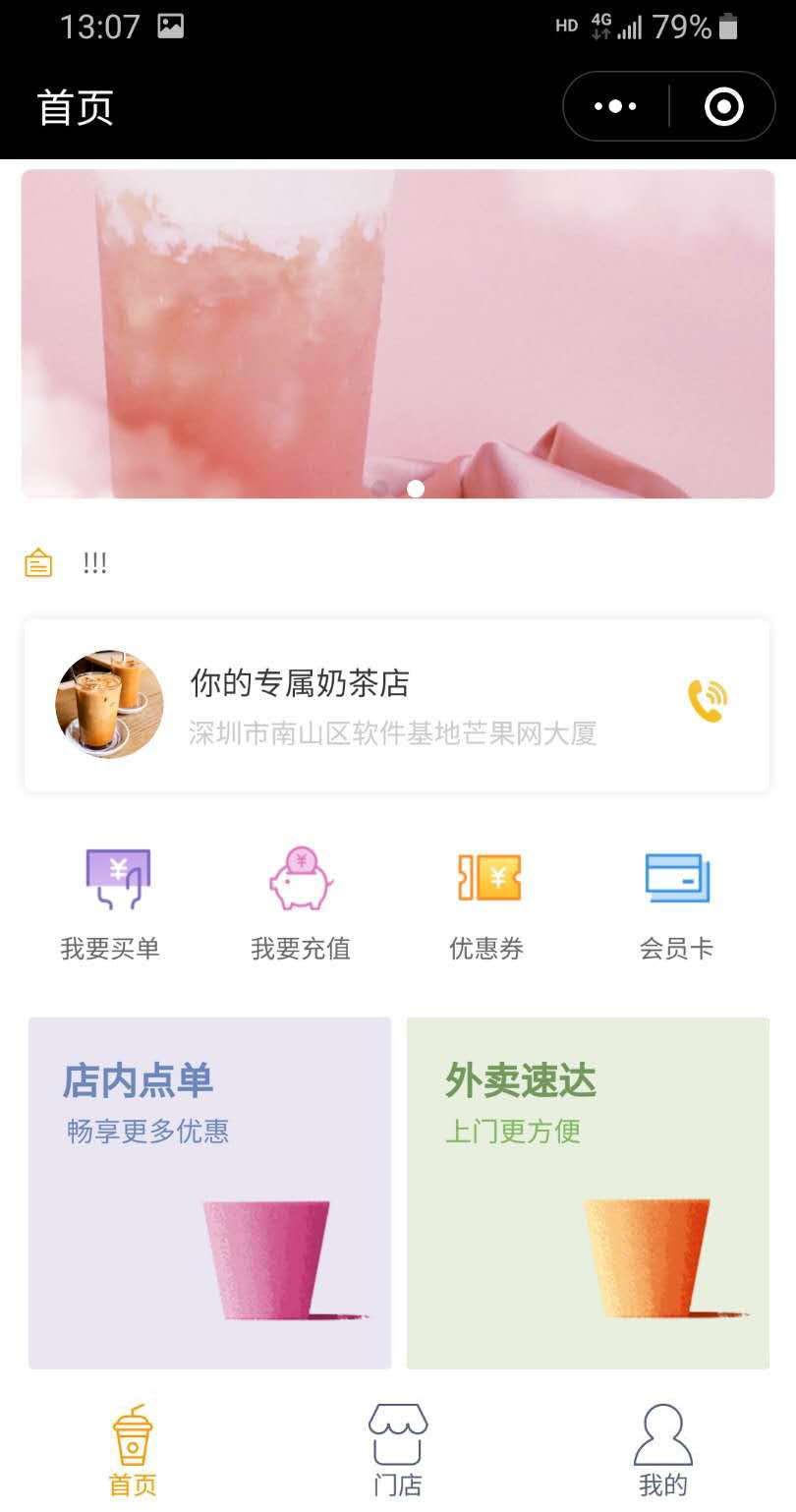Viewport: 796px width, 1512px height.
Task: Switch to the 门店 tab
Action: [397, 1450]
